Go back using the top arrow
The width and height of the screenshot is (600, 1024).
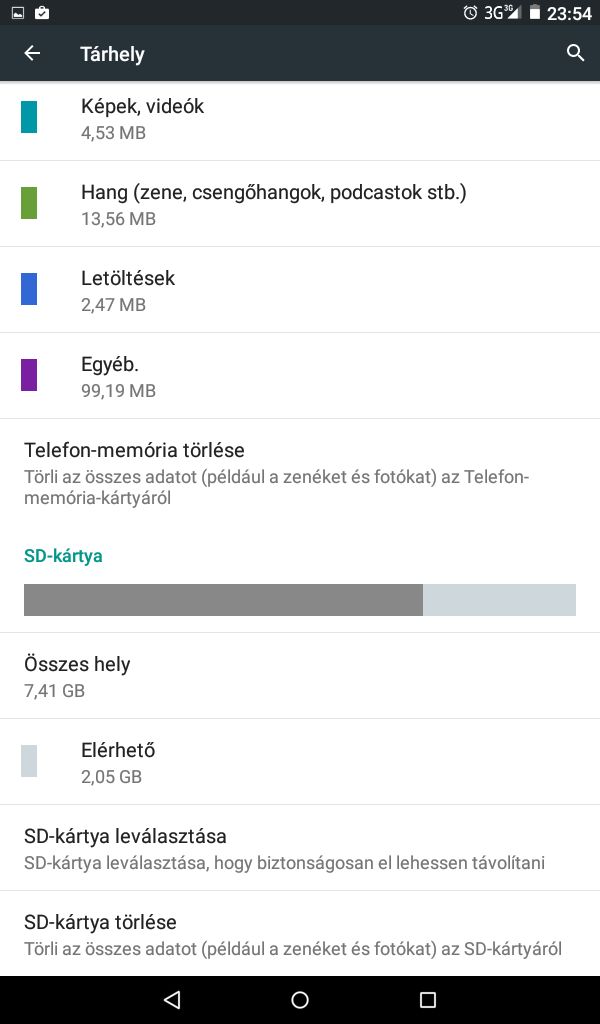pos(32,53)
